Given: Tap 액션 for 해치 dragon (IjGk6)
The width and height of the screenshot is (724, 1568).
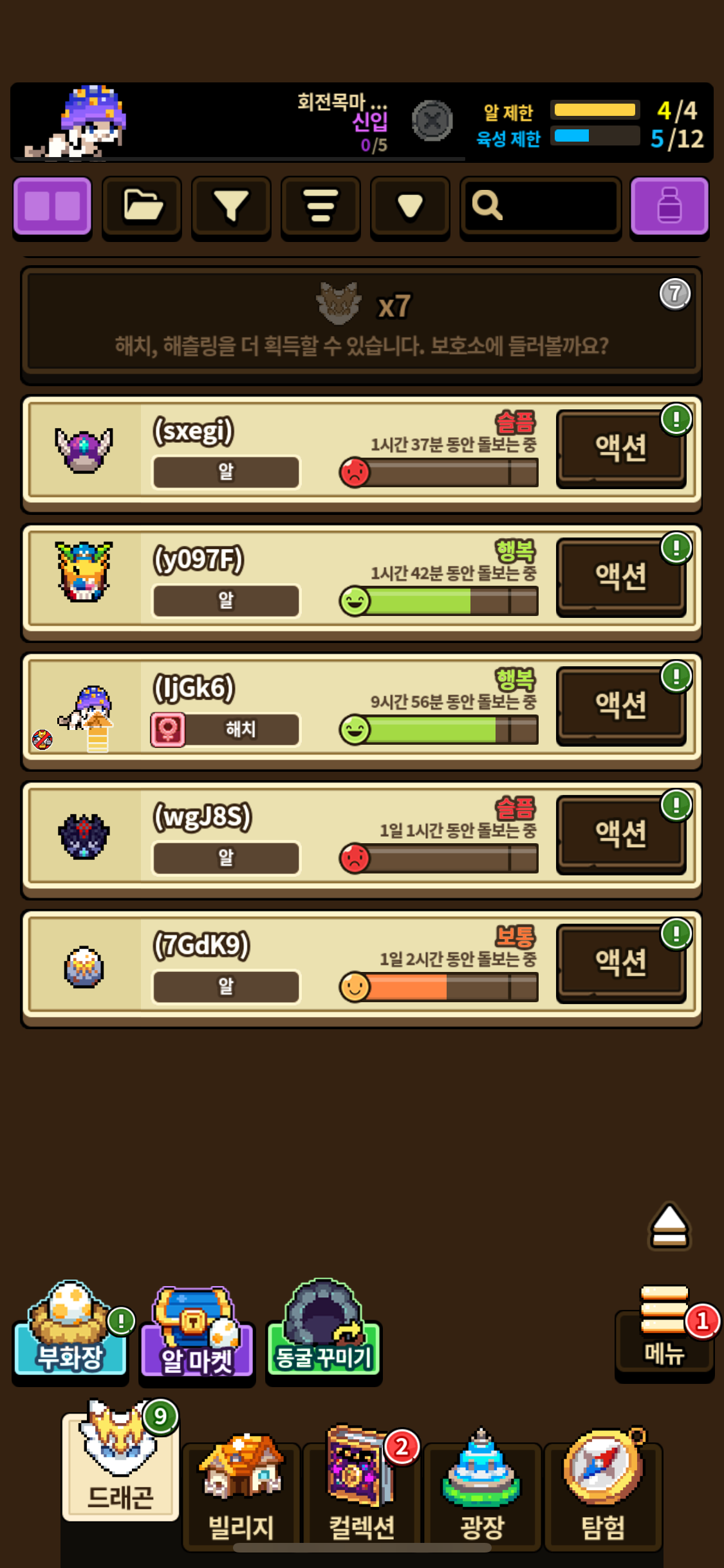Looking at the screenshot, I should click(620, 705).
